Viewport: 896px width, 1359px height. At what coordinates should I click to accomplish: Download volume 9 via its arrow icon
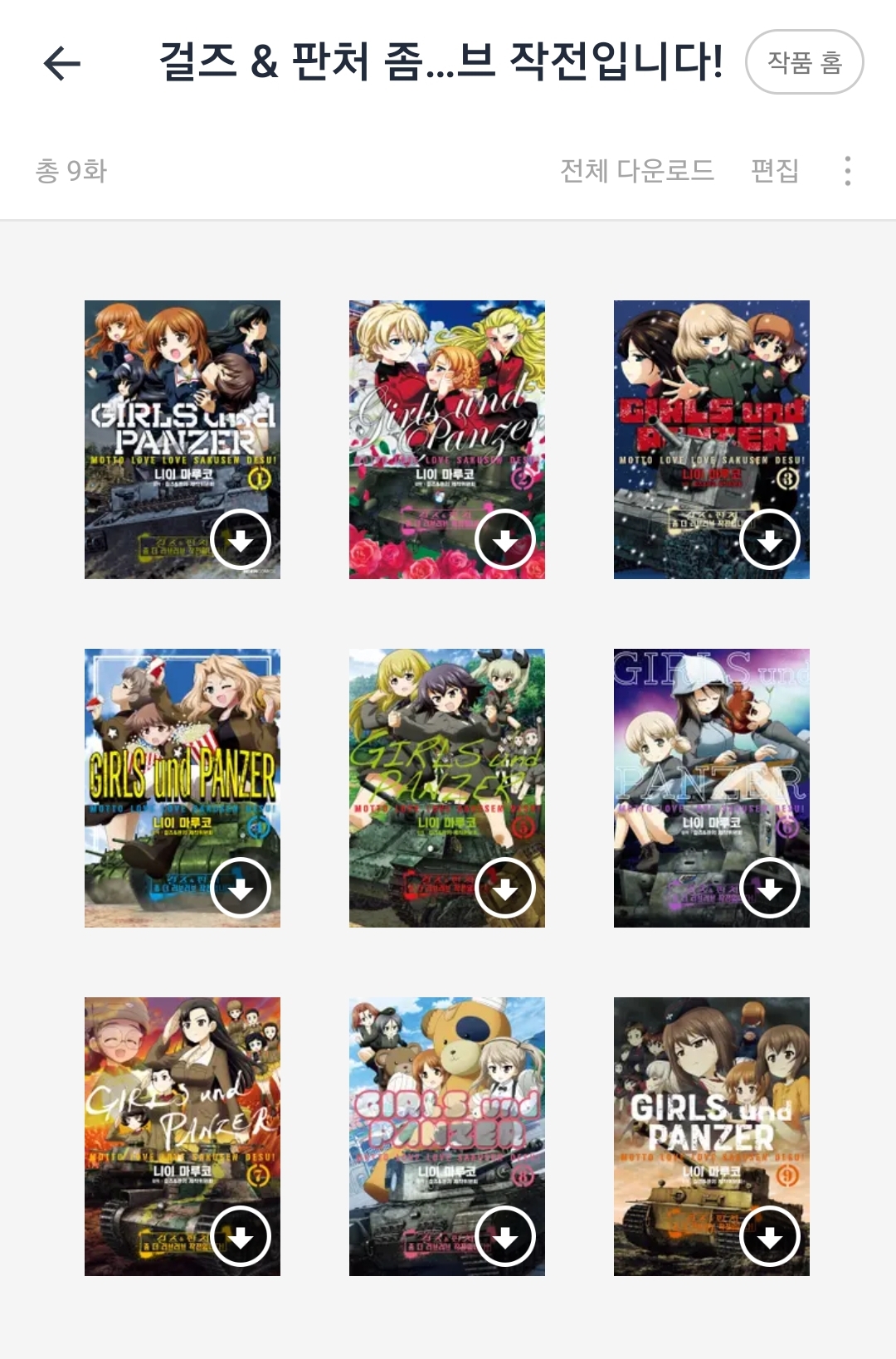coord(770,1237)
